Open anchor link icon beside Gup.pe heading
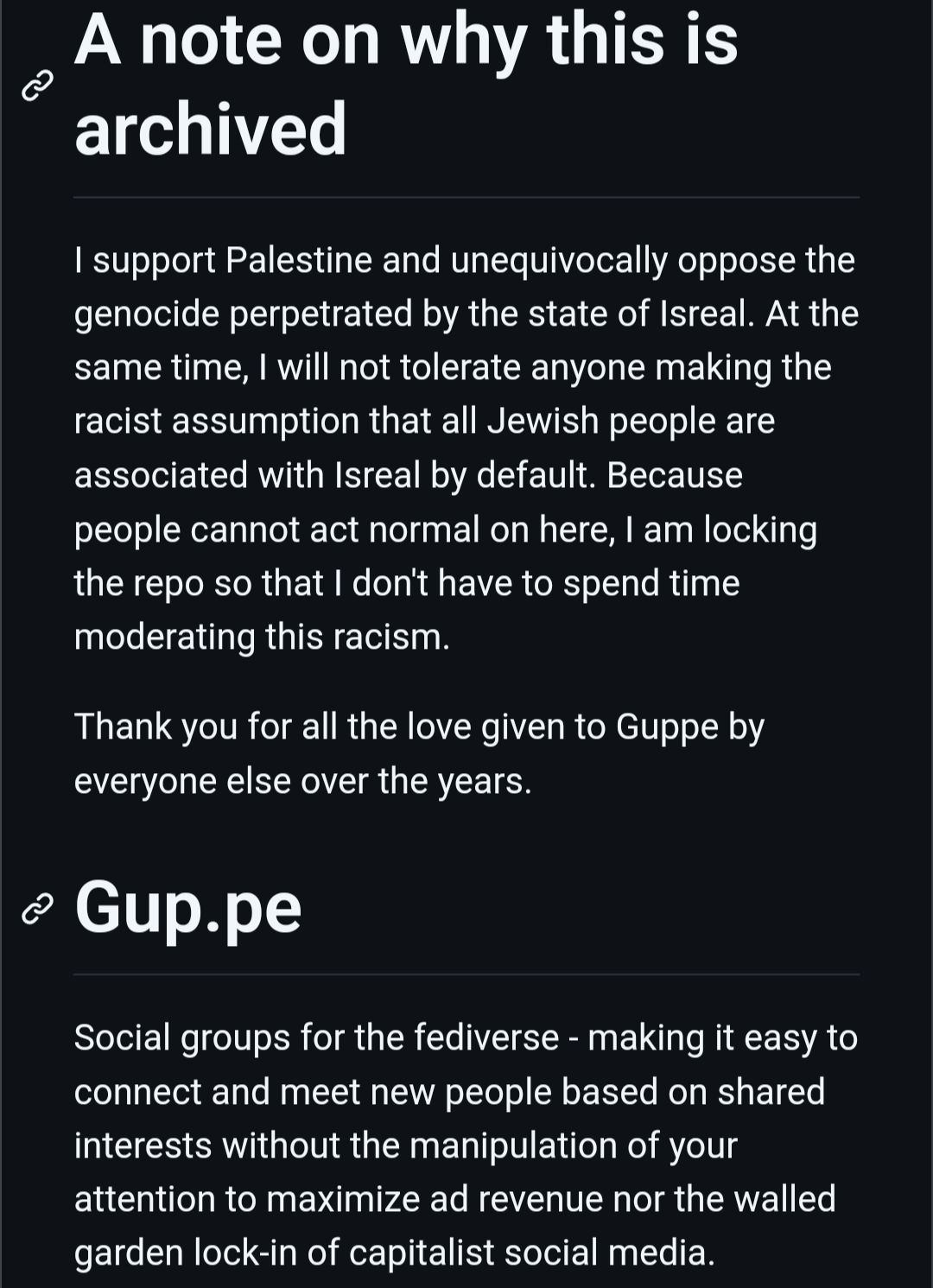 [x=37, y=910]
